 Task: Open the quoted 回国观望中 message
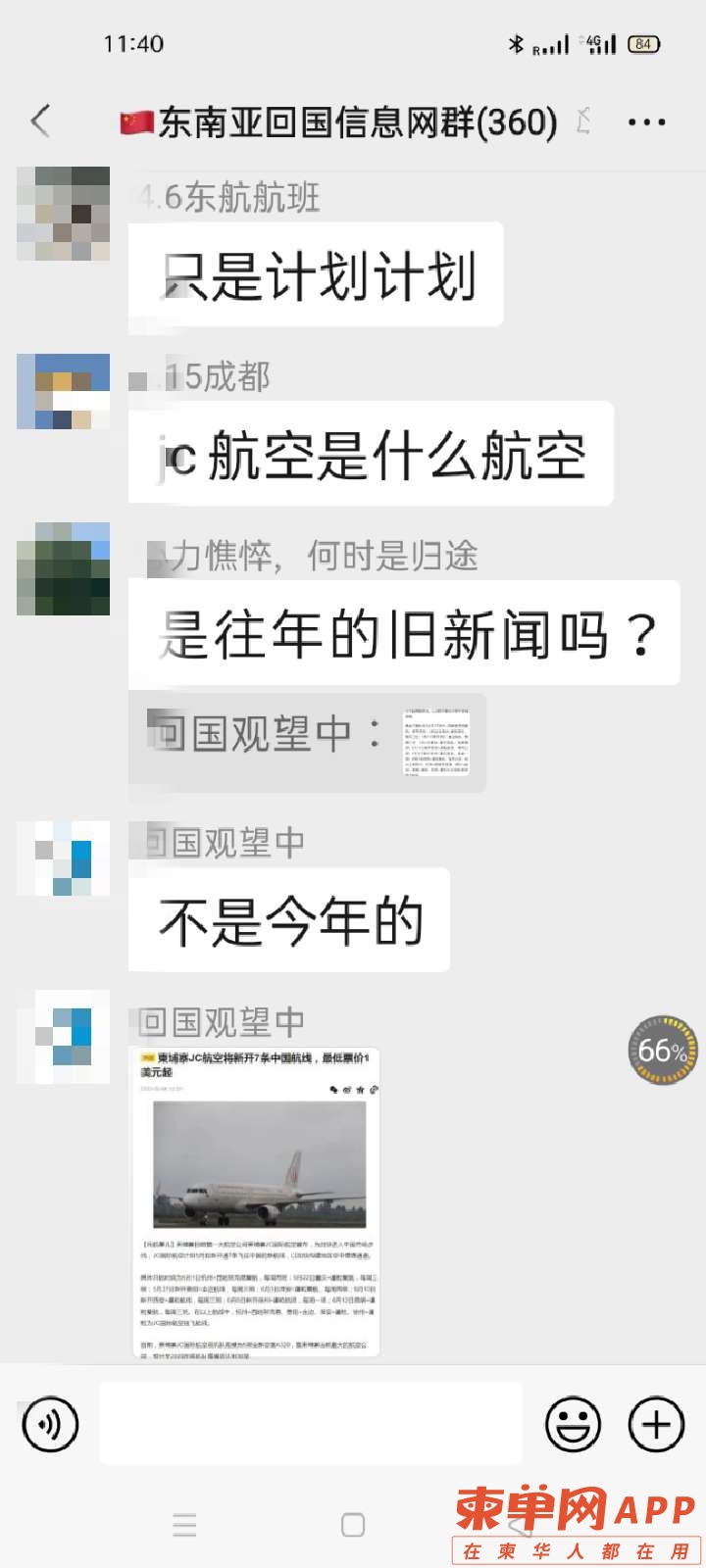point(307,743)
